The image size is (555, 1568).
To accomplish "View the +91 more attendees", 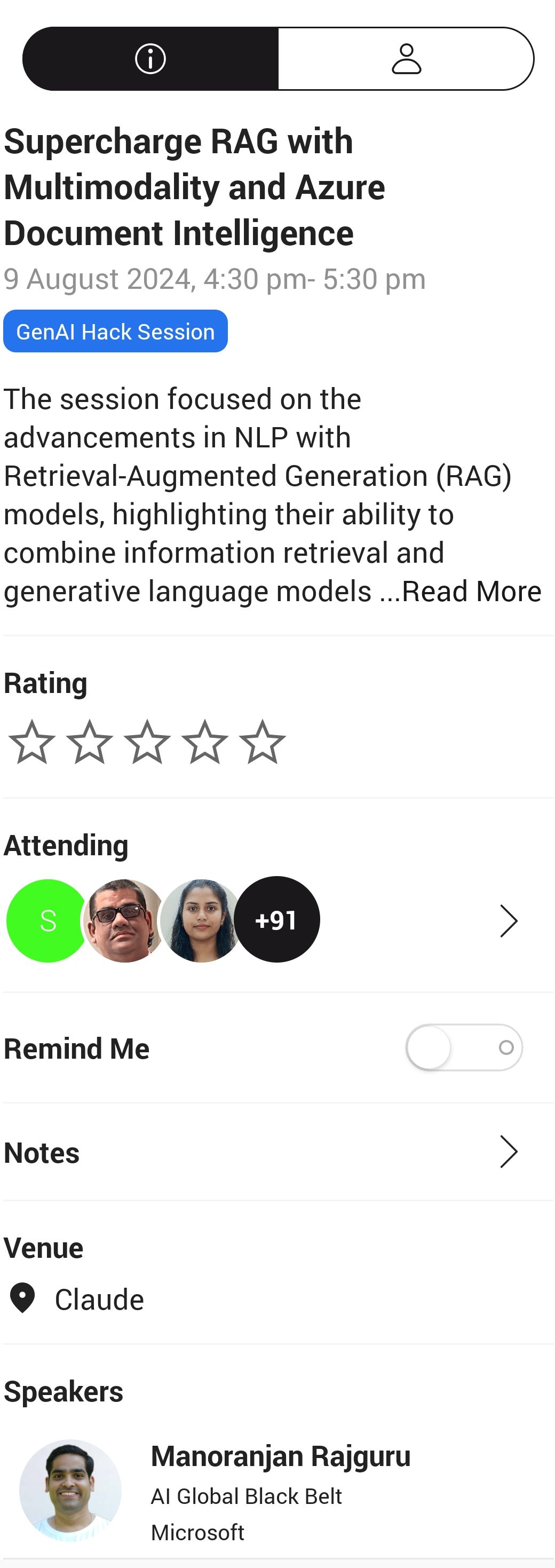I will [x=277, y=920].
